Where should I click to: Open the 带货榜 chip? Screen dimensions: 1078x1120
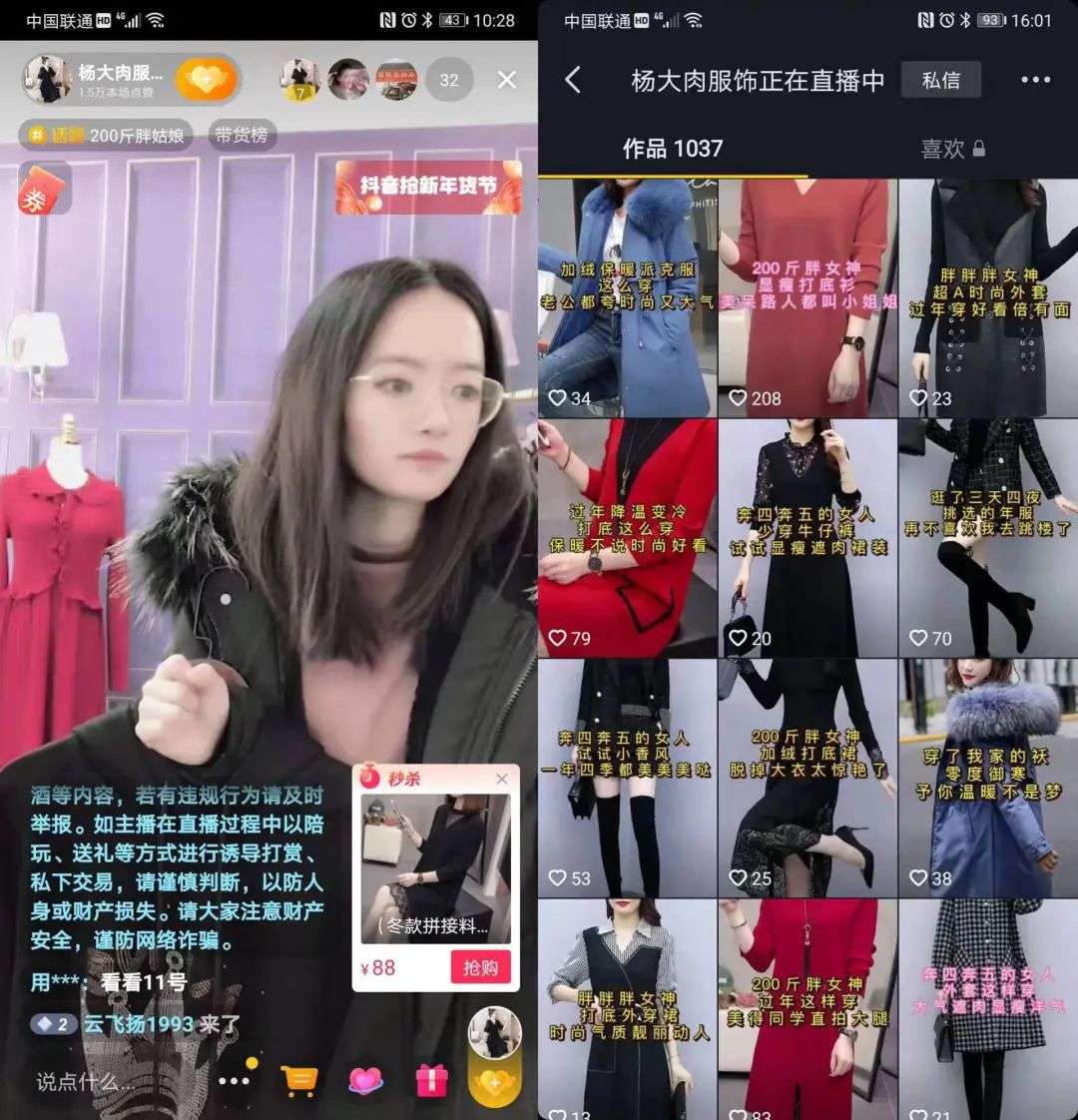[241, 136]
